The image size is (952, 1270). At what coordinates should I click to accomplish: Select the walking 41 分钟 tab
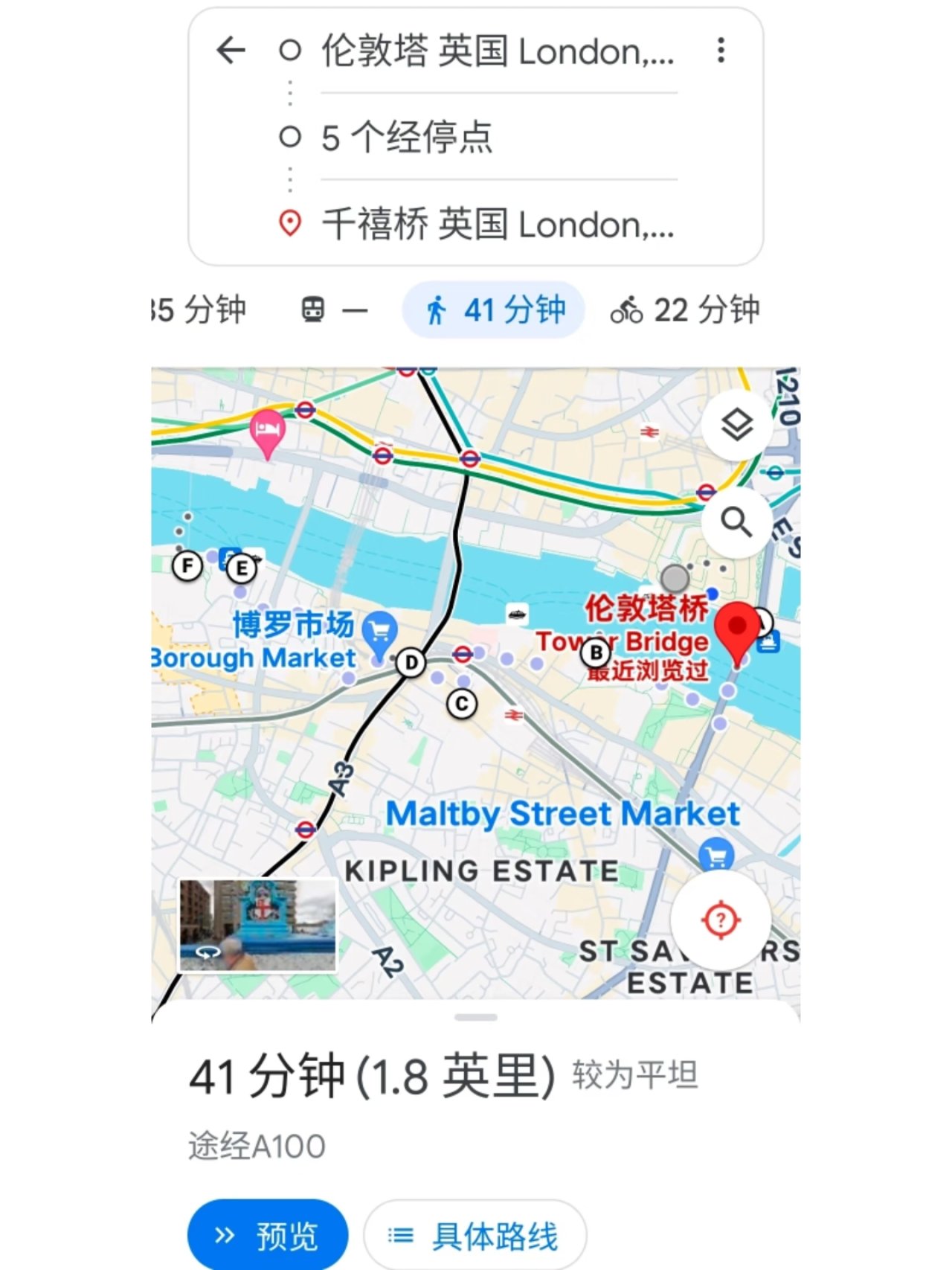point(493,310)
